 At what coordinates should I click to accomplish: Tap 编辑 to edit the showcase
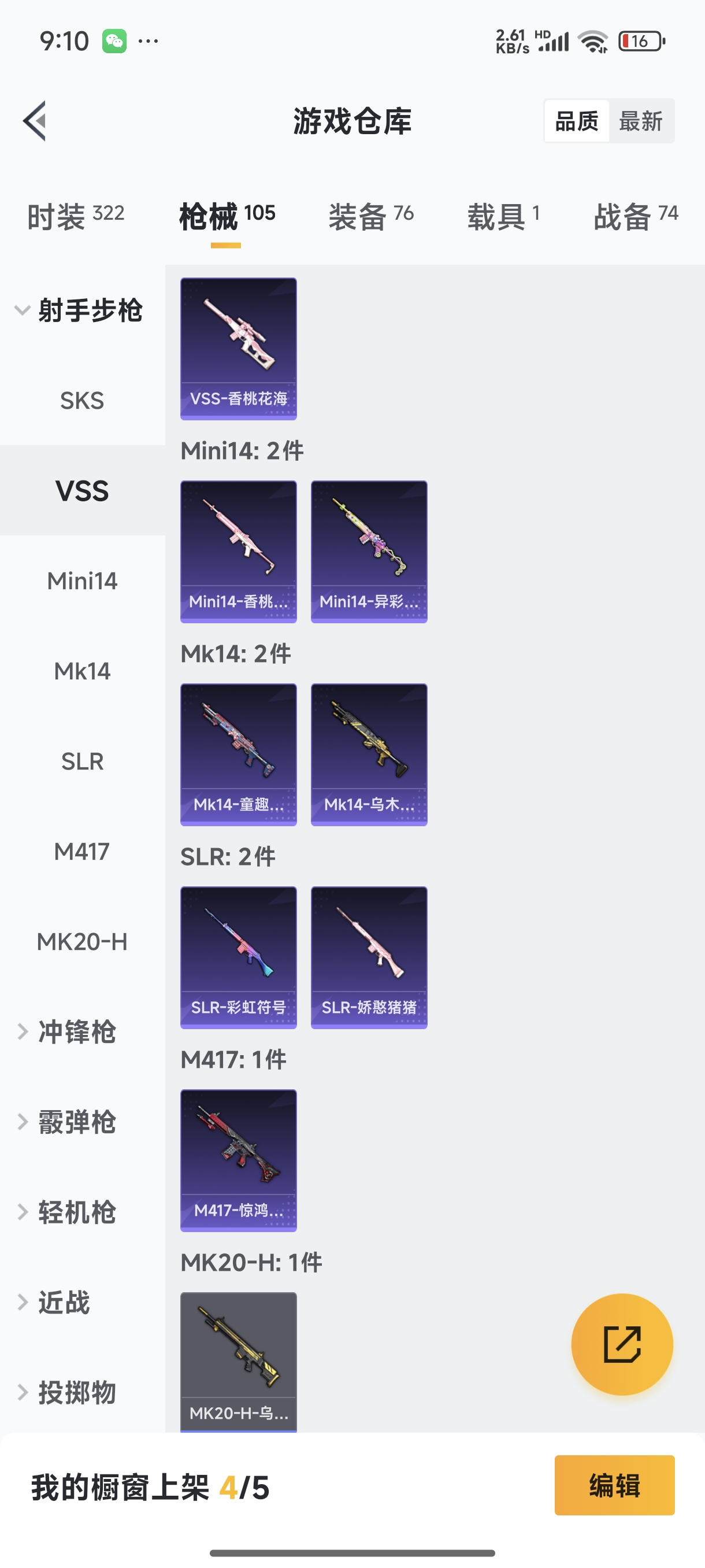click(614, 1485)
